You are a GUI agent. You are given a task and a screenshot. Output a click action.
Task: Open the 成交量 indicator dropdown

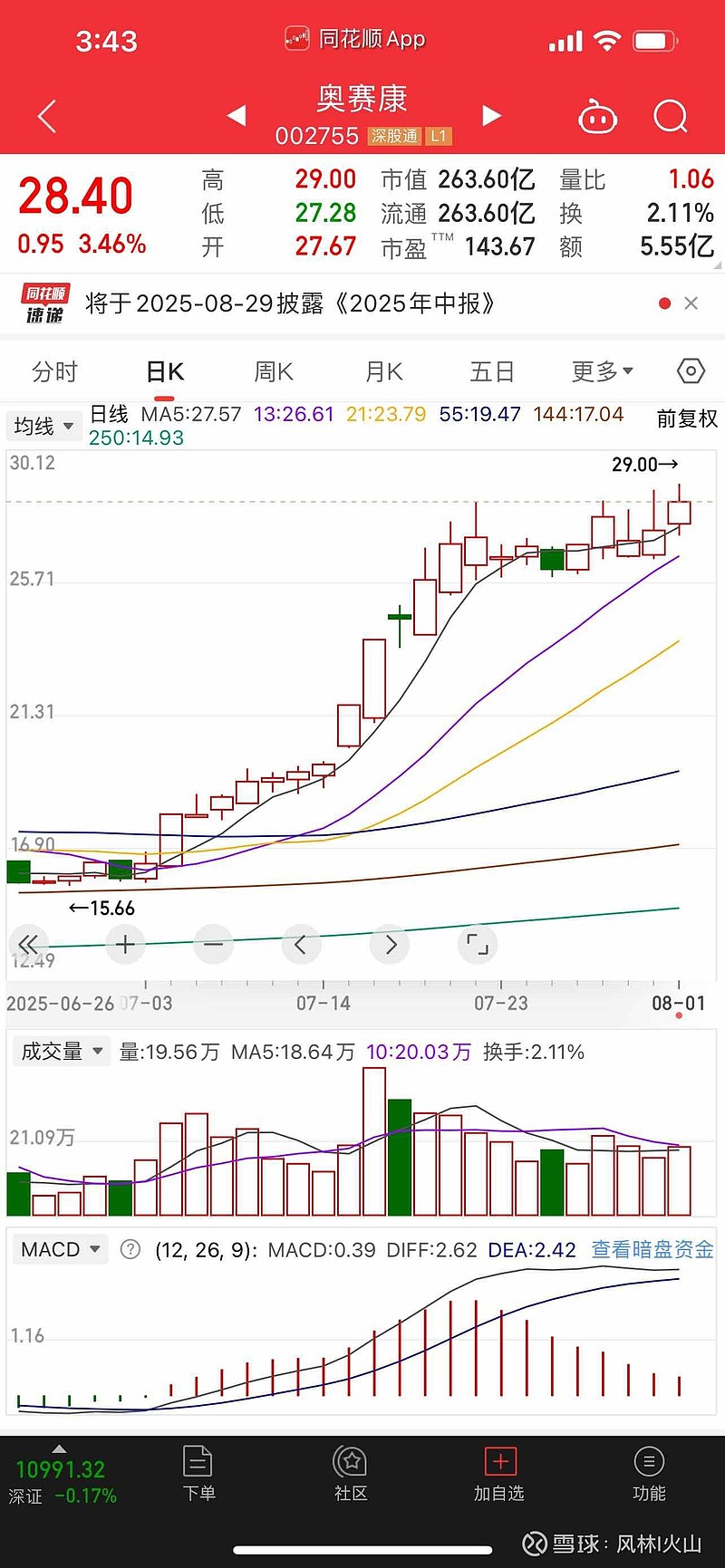click(x=62, y=1052)
